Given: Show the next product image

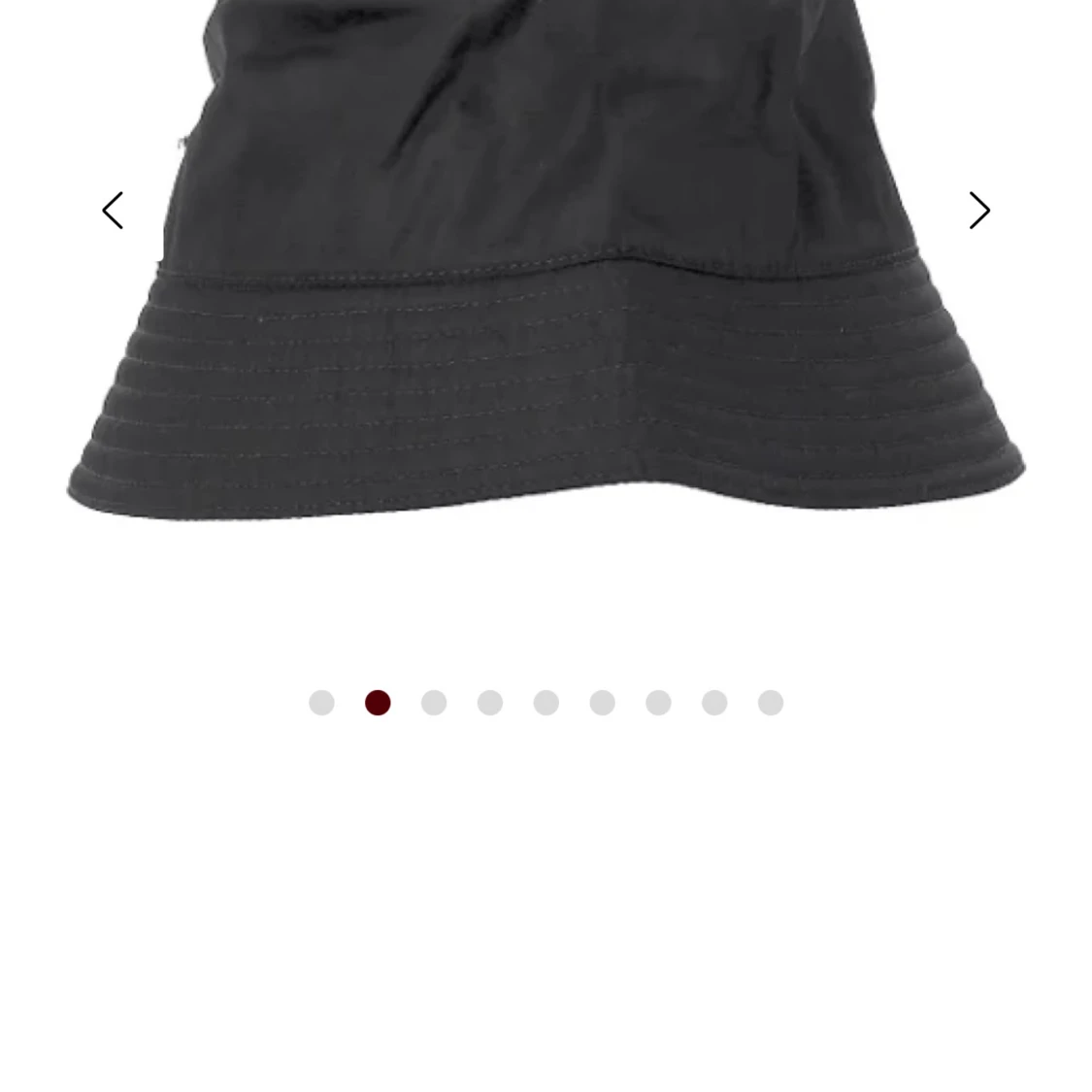Looking at the screenshot, I should (978, 211).
